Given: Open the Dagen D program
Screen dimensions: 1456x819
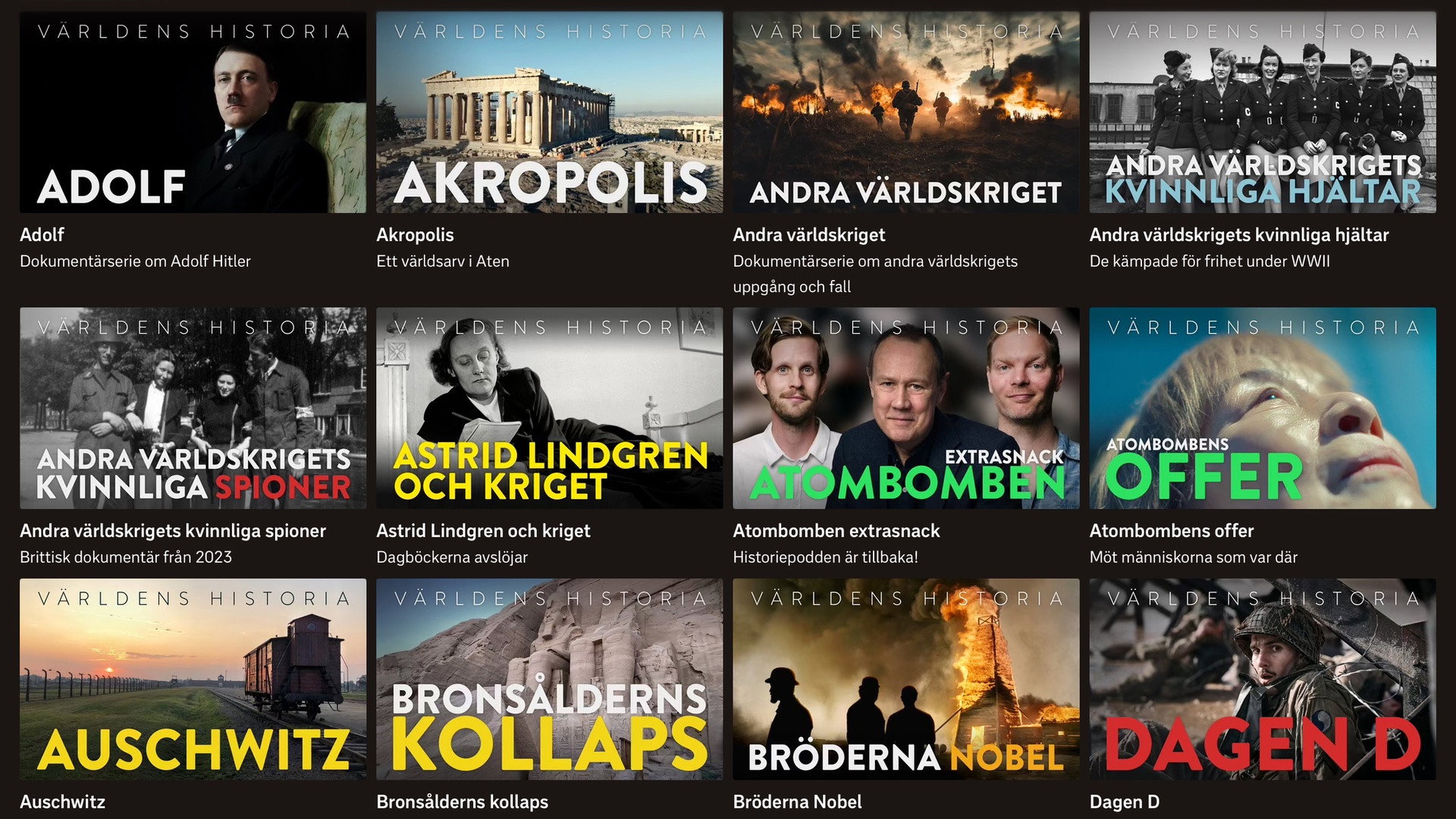Looking at the screenshot, I should pos(1262,679).
